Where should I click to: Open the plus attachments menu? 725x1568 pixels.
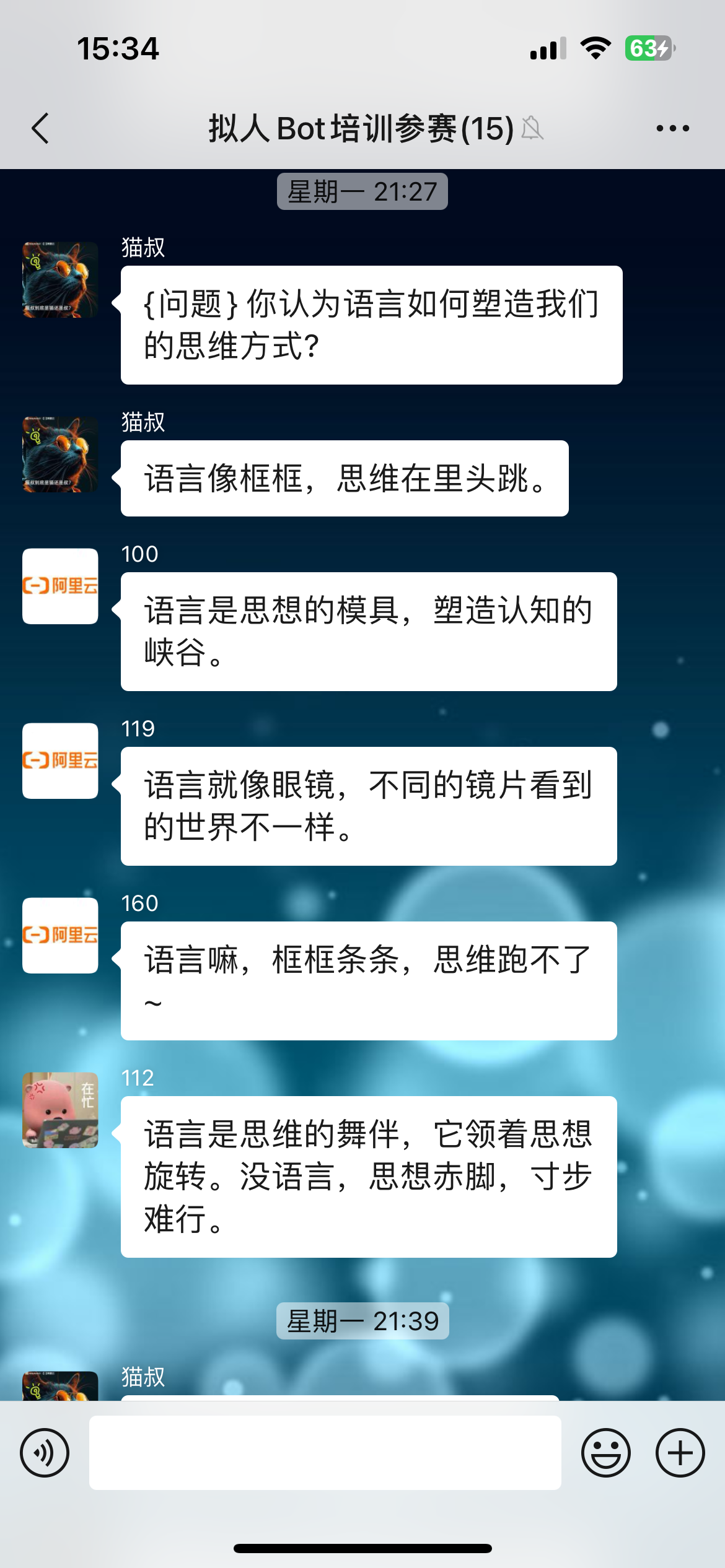(x=680, y=1453)
